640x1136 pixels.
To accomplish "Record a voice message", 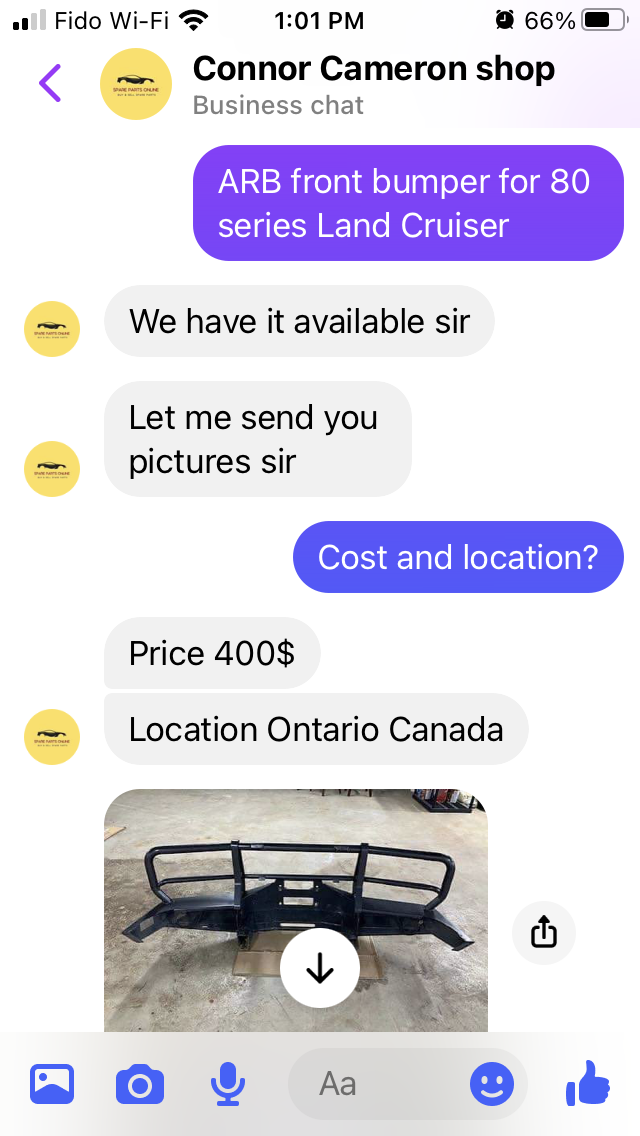I will [228, 1084].
